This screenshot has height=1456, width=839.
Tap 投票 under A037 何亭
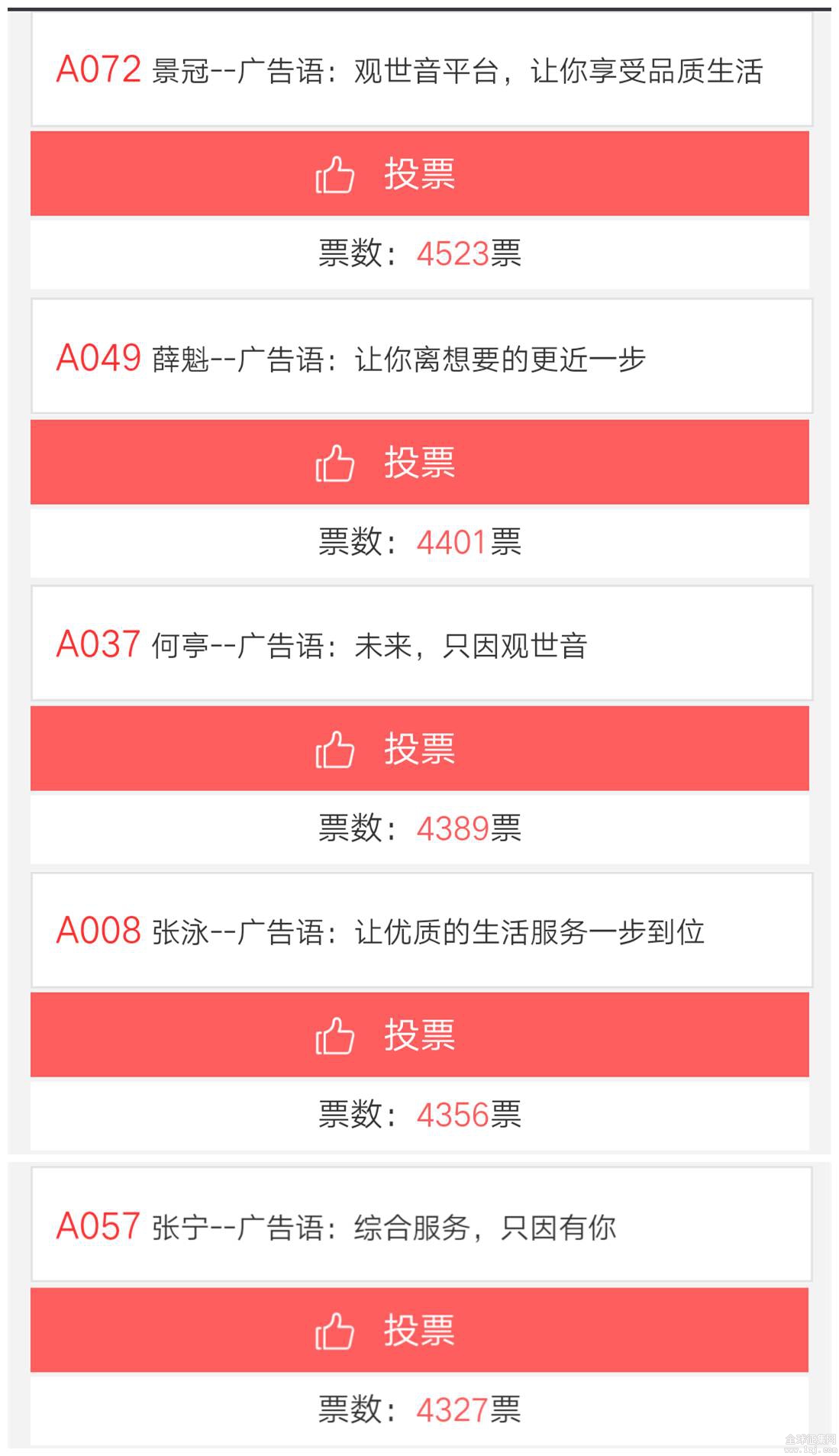pos(419,748)
